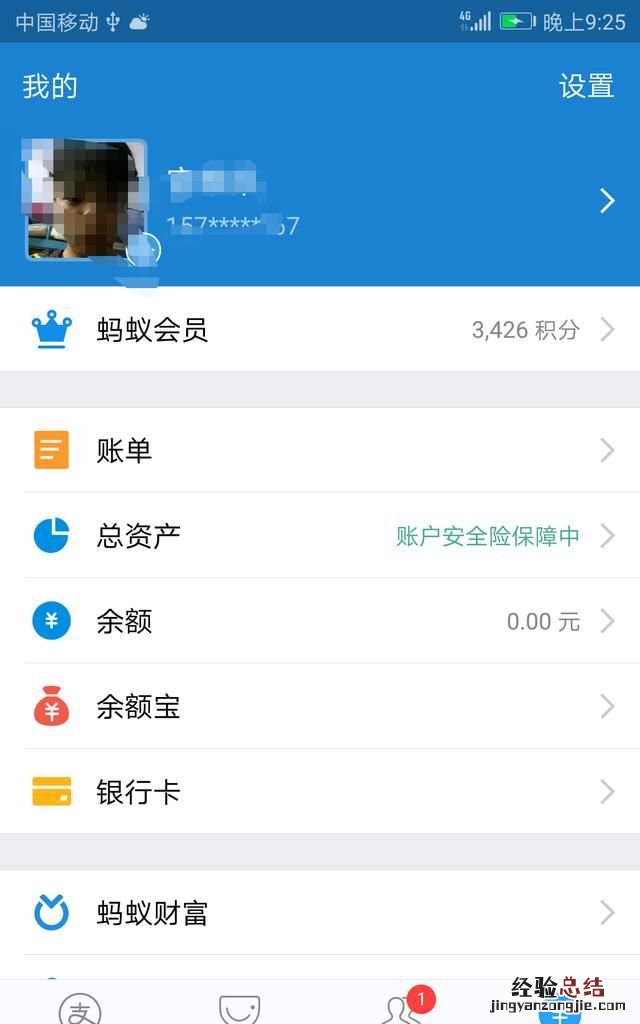Image resolution: width=640 pixels, height=1024 pixels.
Task: Switch to the Alipay home tab
Action: point(80,1008)
